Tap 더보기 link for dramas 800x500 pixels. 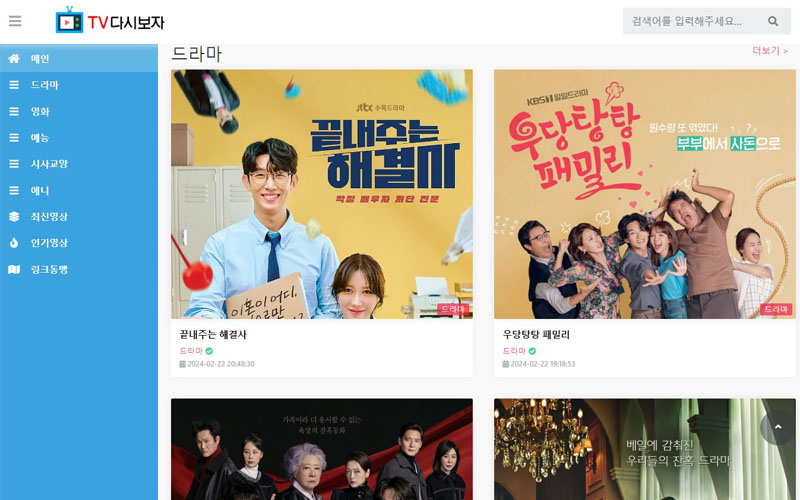(769, 51)
